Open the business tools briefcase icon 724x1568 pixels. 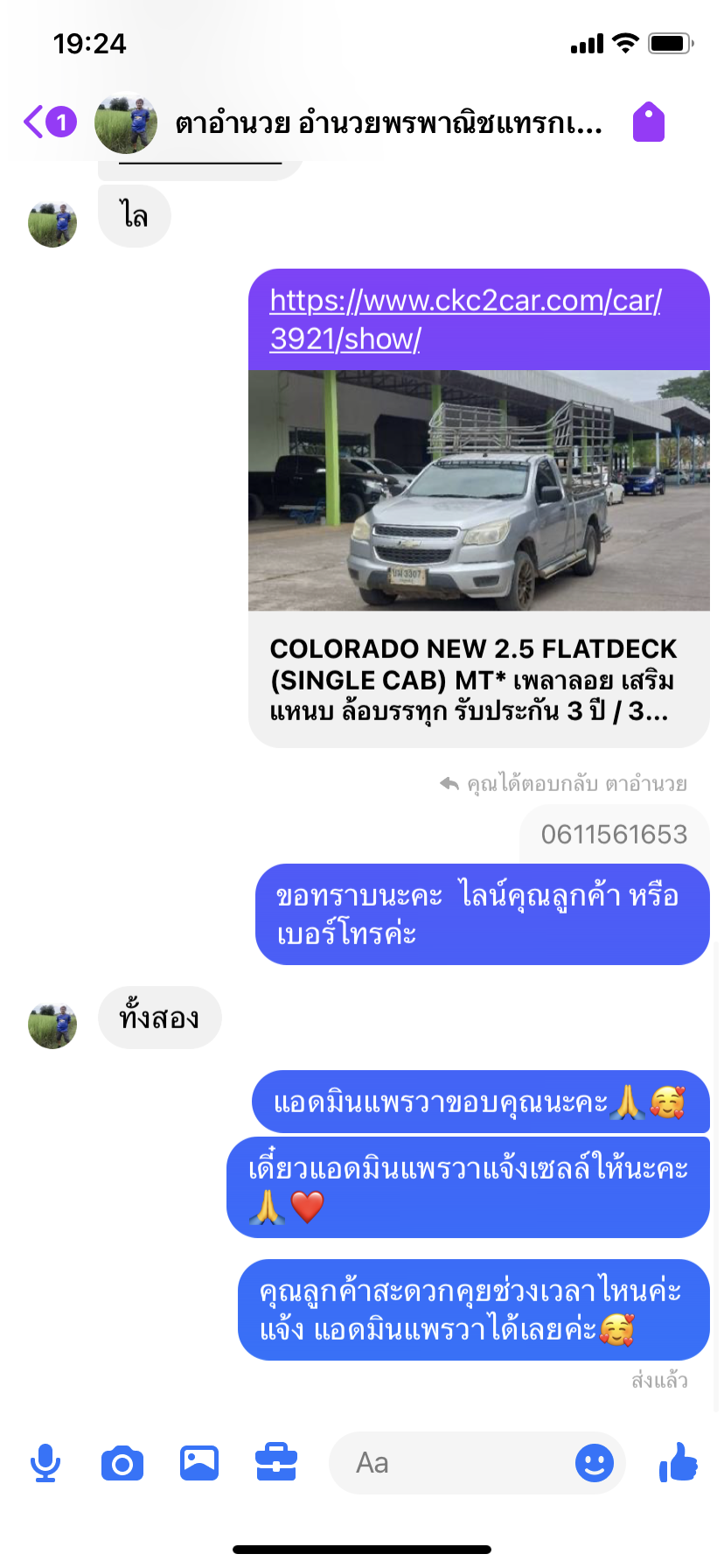pyautogui.click(x=276, y=1463)
